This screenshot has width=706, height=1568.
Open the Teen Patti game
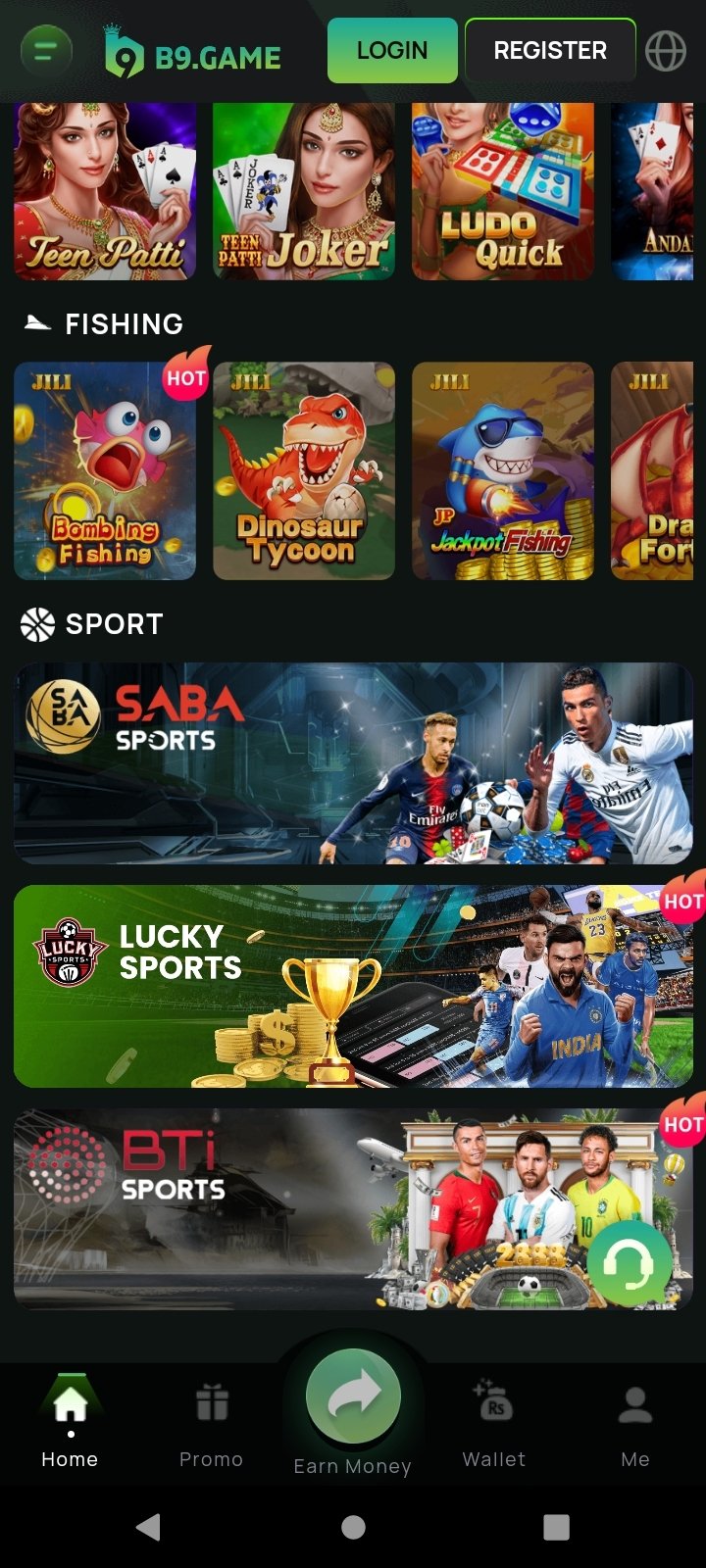pyautogui.click(x=105, y=191)
